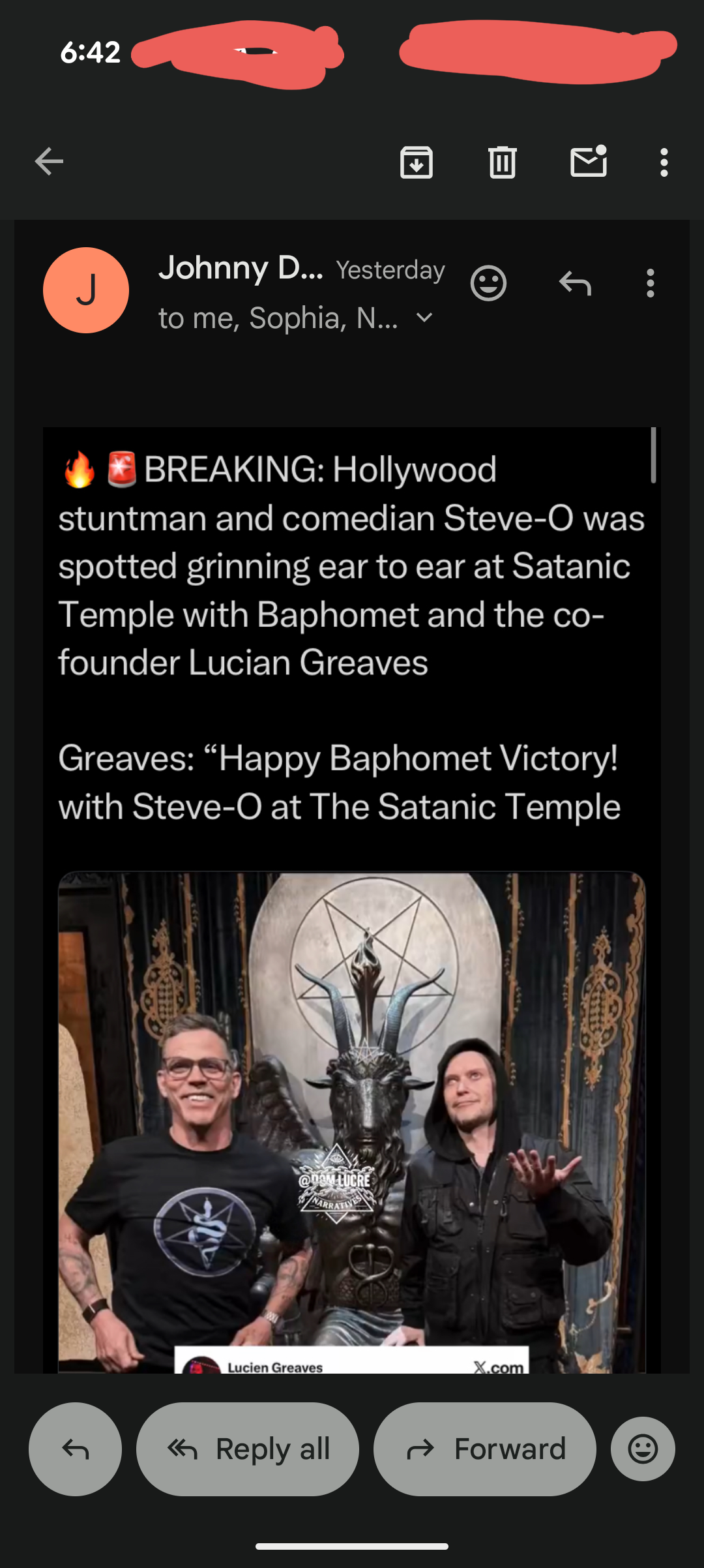Screen dimensions: 704x1568
Task: Go back to the inbox
Action: pyautogui.click(x=49, y=162)
